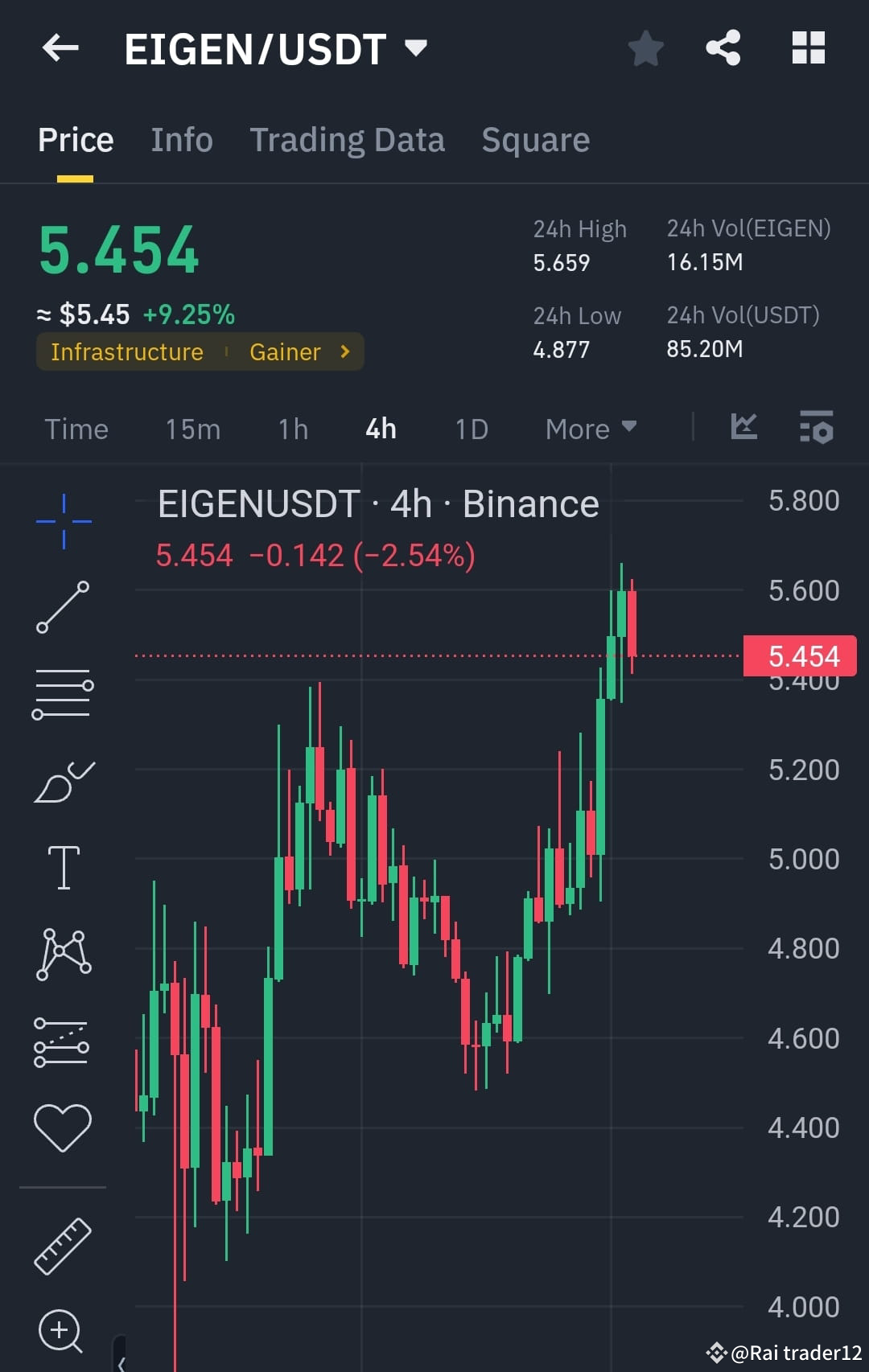Select the 15m timeframe

[x=192, y=429]
